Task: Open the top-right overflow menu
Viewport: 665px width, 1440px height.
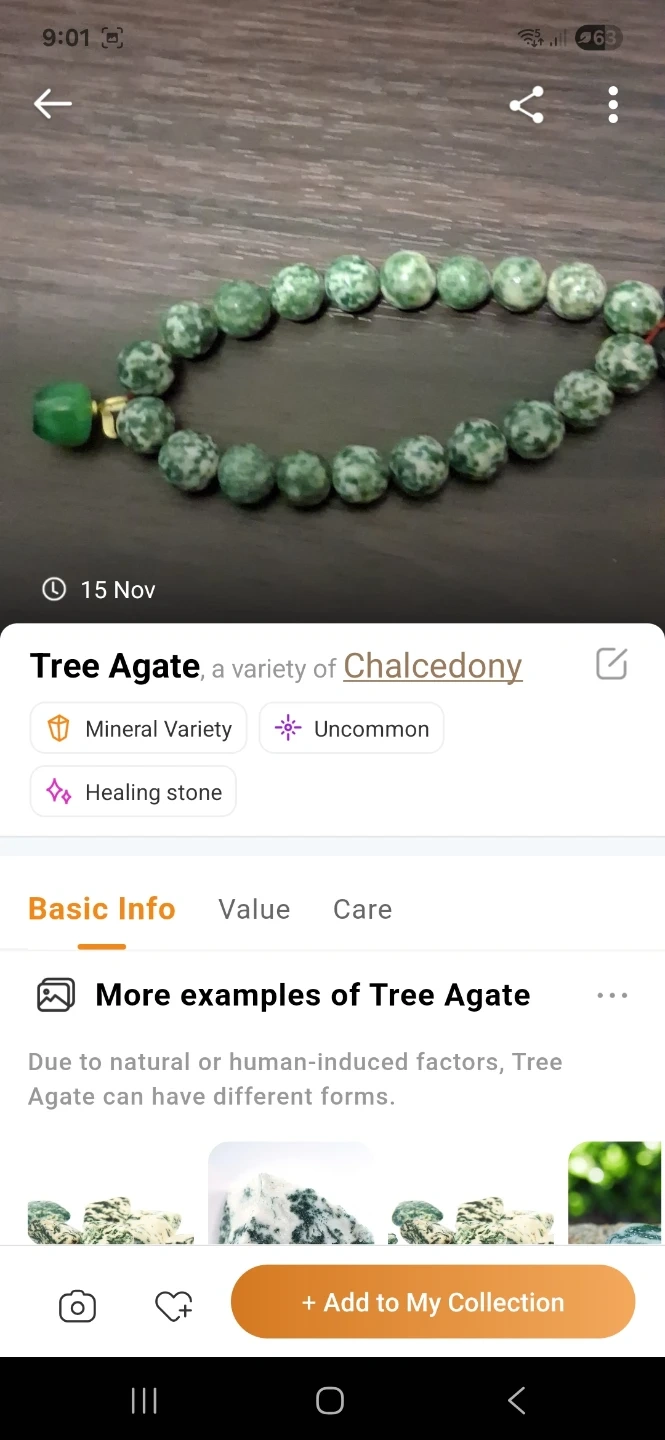Action: (x=613, y=104)
